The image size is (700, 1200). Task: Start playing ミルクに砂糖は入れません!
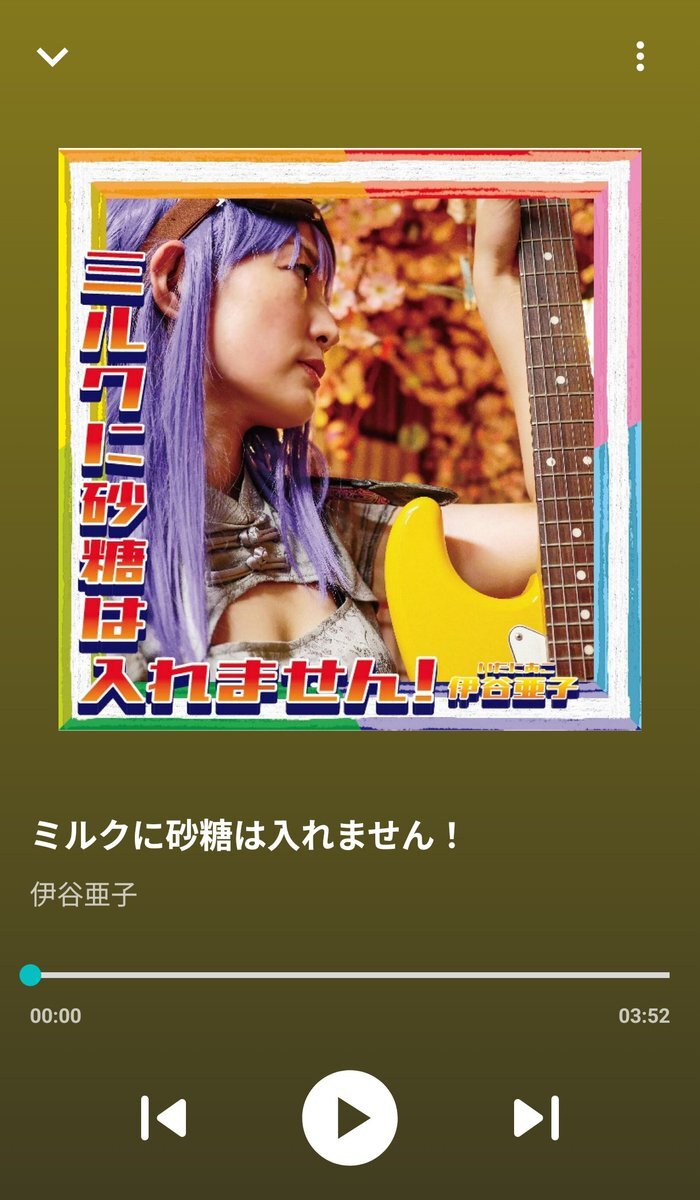(x=350, y=1118)
